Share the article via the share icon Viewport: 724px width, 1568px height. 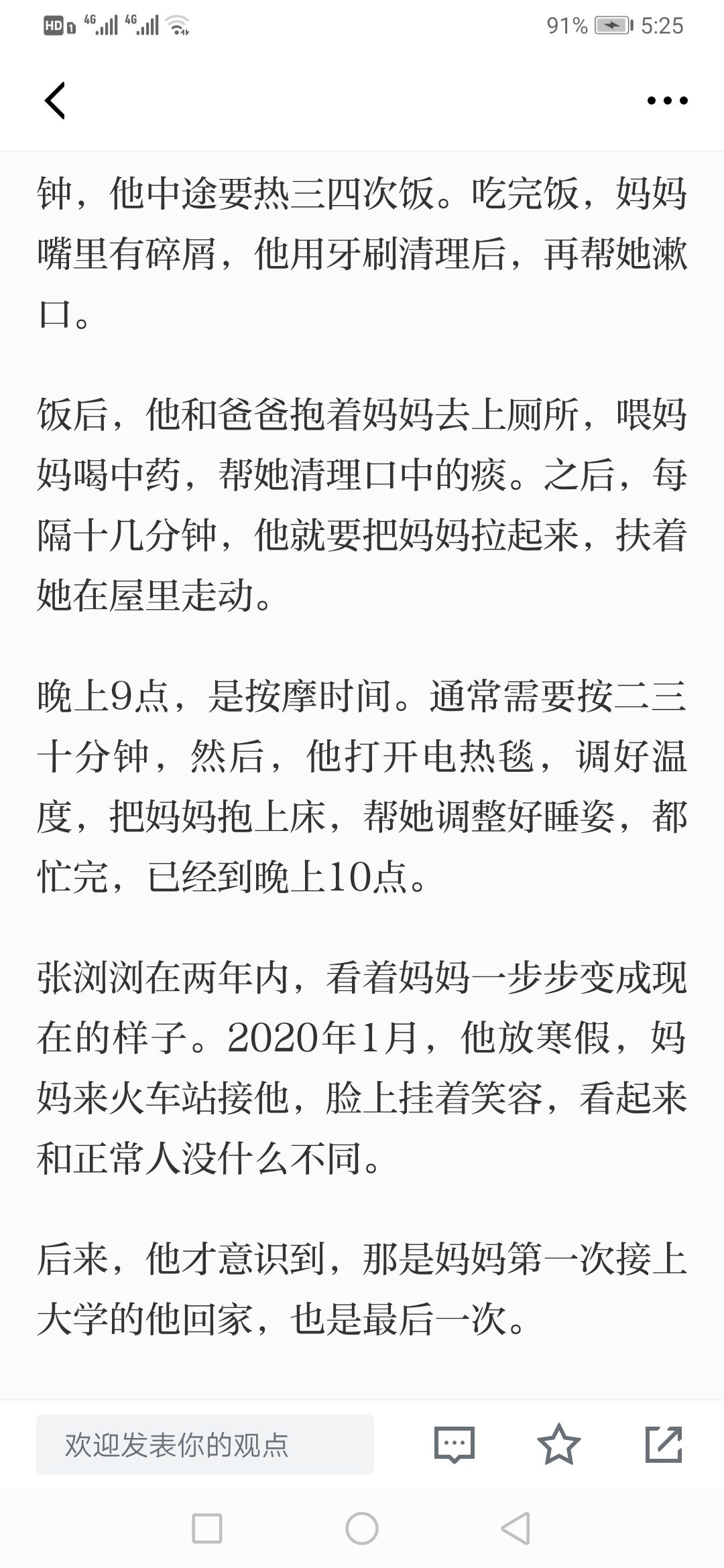[664, 1444]
